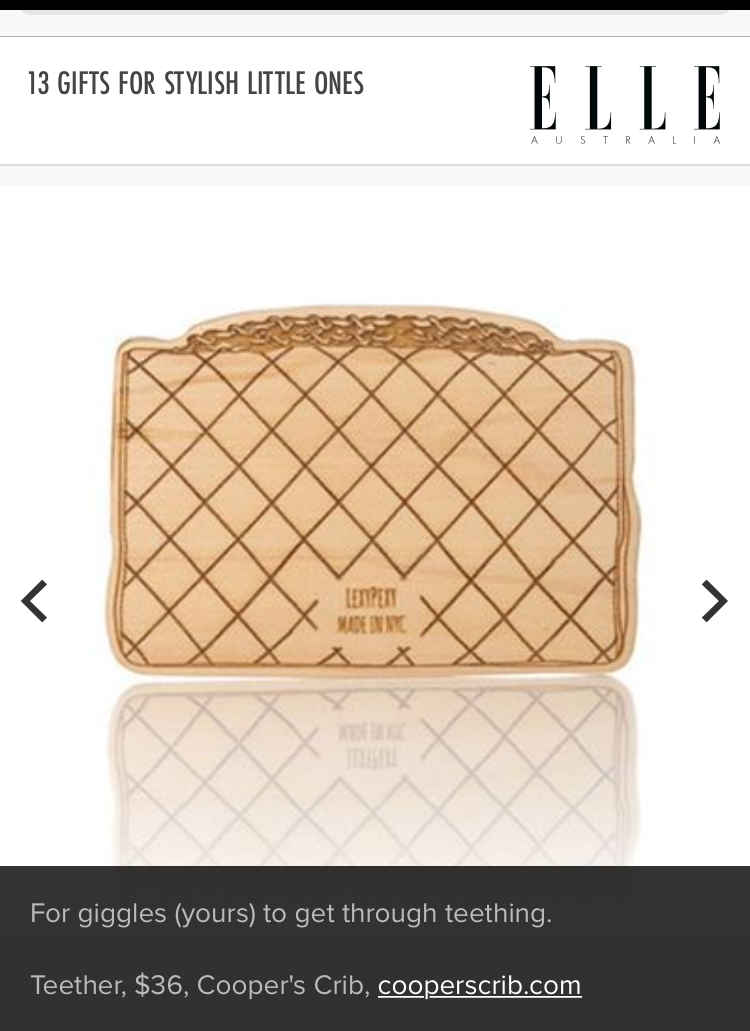Go to the previous gift slide
Screen dimensions: 750x1031
coord(35,601)
